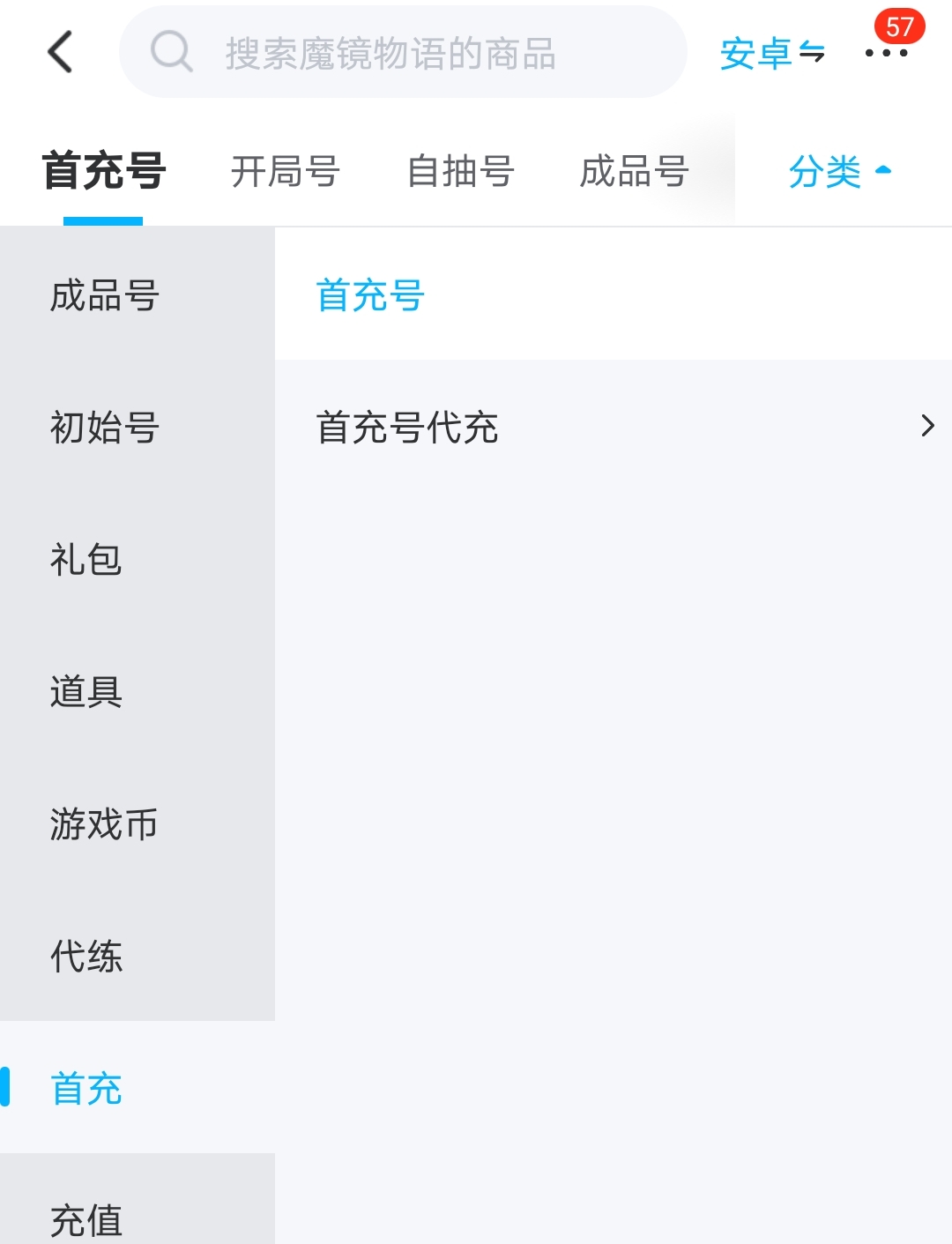Open the 代练 category
952x1244 pixels.
(x=86, y=957)
